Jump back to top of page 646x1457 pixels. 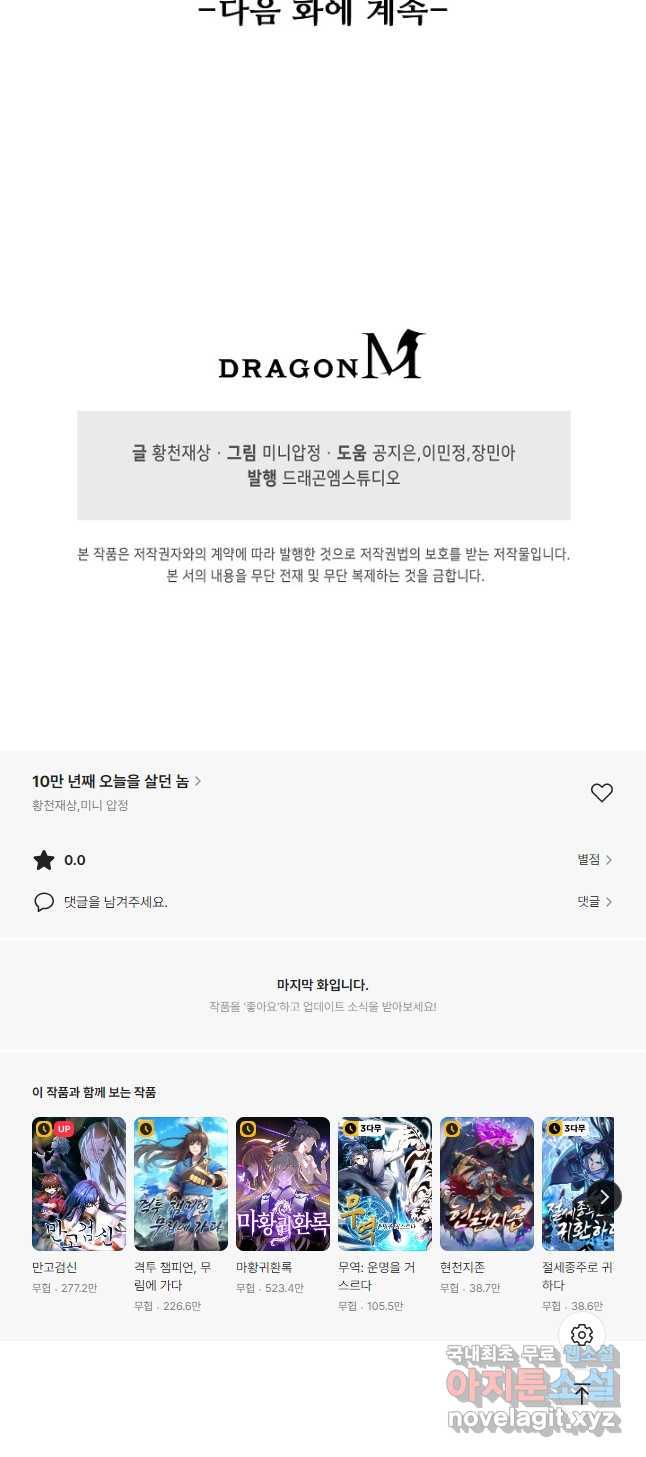[x=582, y=1394]
